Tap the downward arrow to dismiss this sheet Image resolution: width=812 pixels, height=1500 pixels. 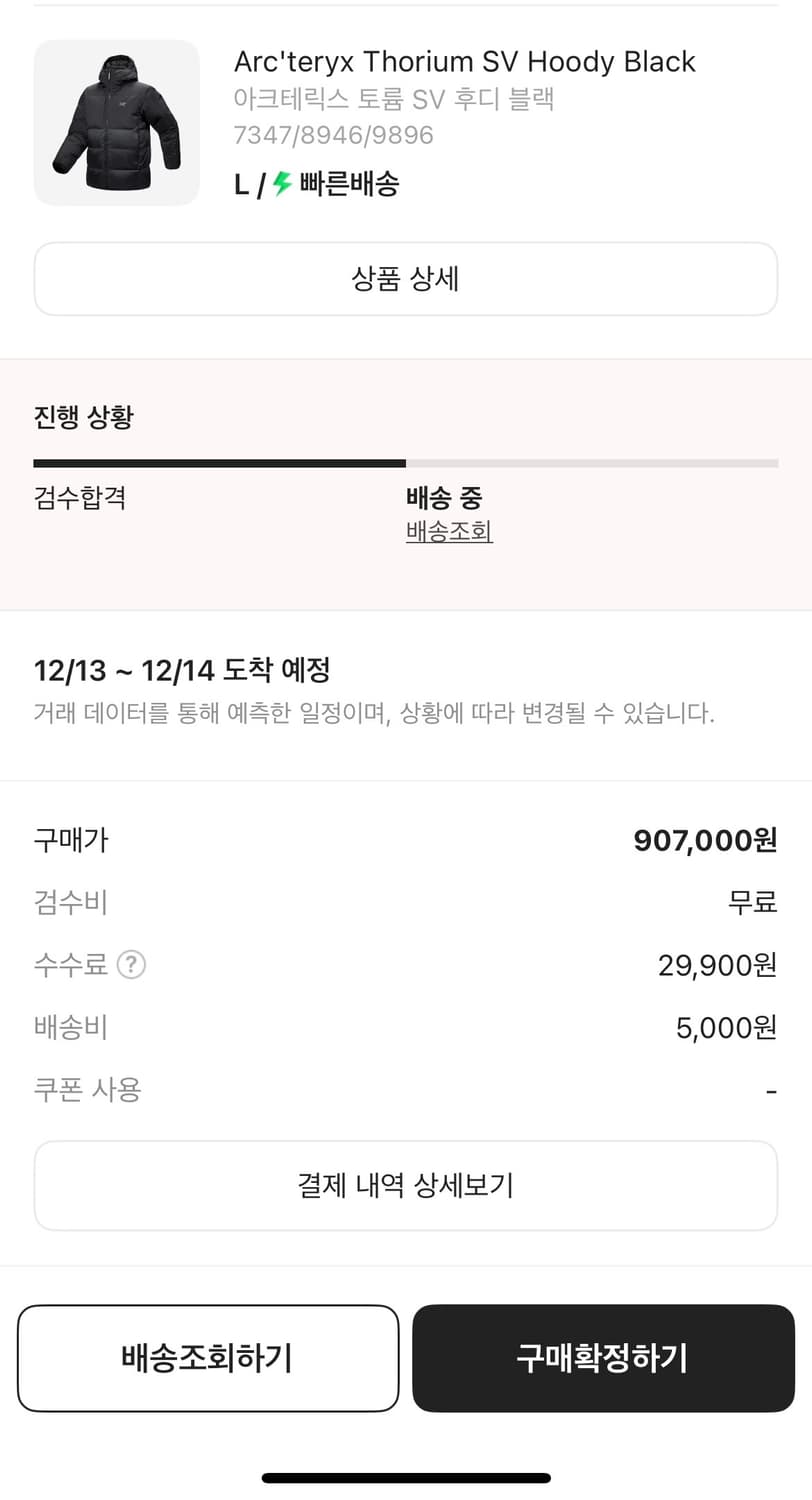click(406, 9)
